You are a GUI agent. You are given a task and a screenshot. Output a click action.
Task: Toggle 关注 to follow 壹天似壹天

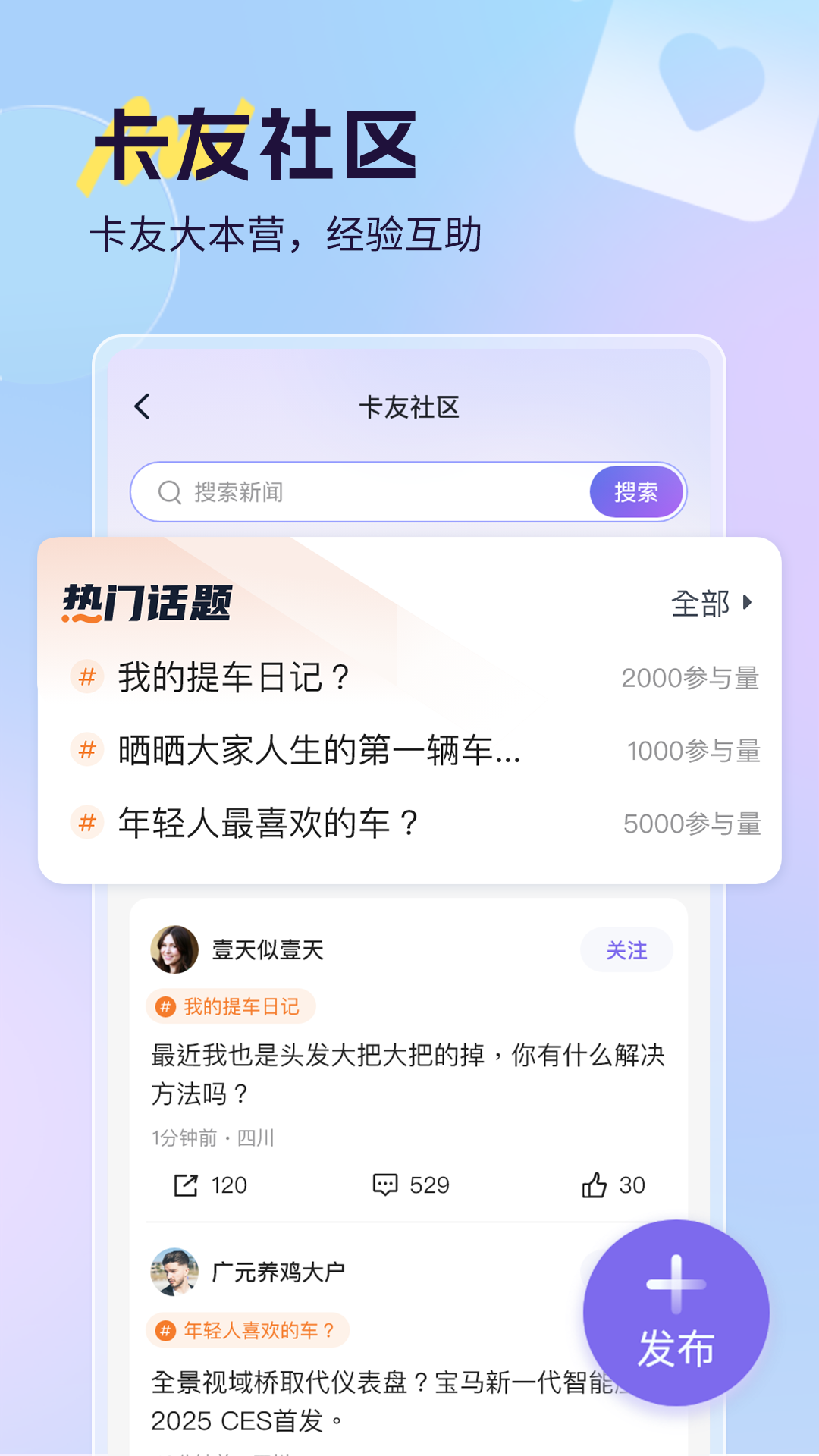tap(626, 950)
